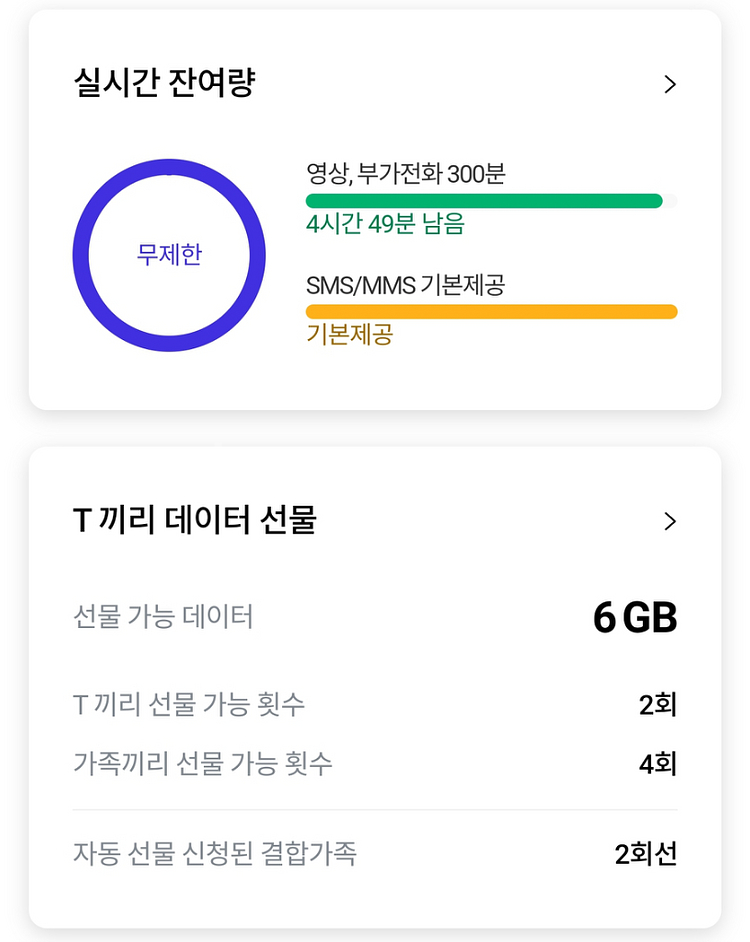Image resolution: width=750 pixels, height=942 pixels.
Task: Tap the 무제한 circular usage gauge
Action: (x=170, y=255)
